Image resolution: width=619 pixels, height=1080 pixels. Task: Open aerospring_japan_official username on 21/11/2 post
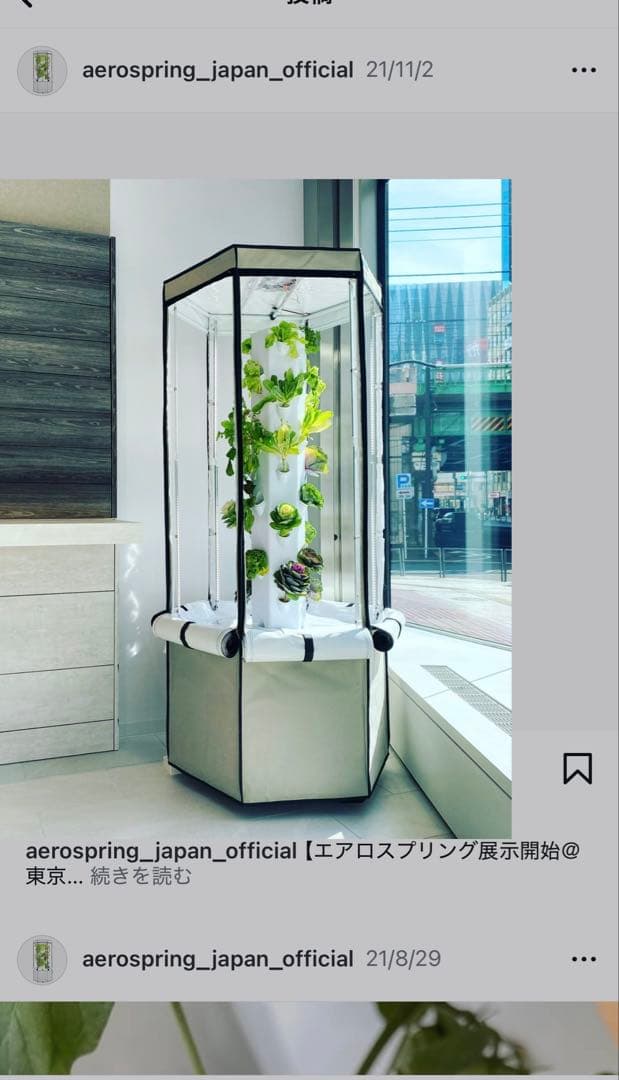pos(217,70)
